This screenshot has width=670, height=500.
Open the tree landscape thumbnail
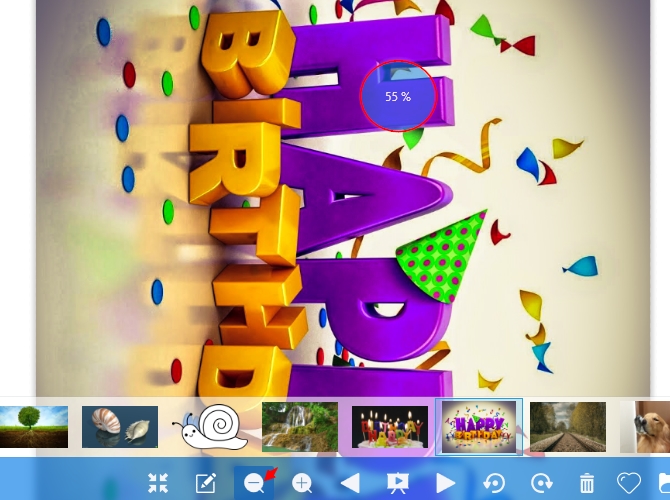point(34,427)
